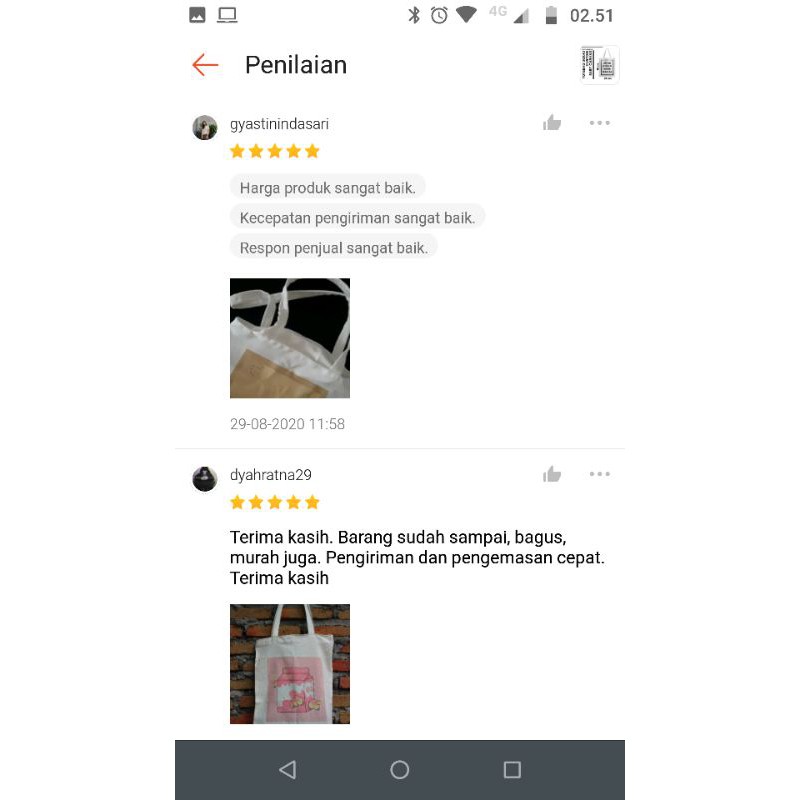800x800 pixels.
Task: Open more options for dyahratna29's review
Action: [x=599, y=474]
